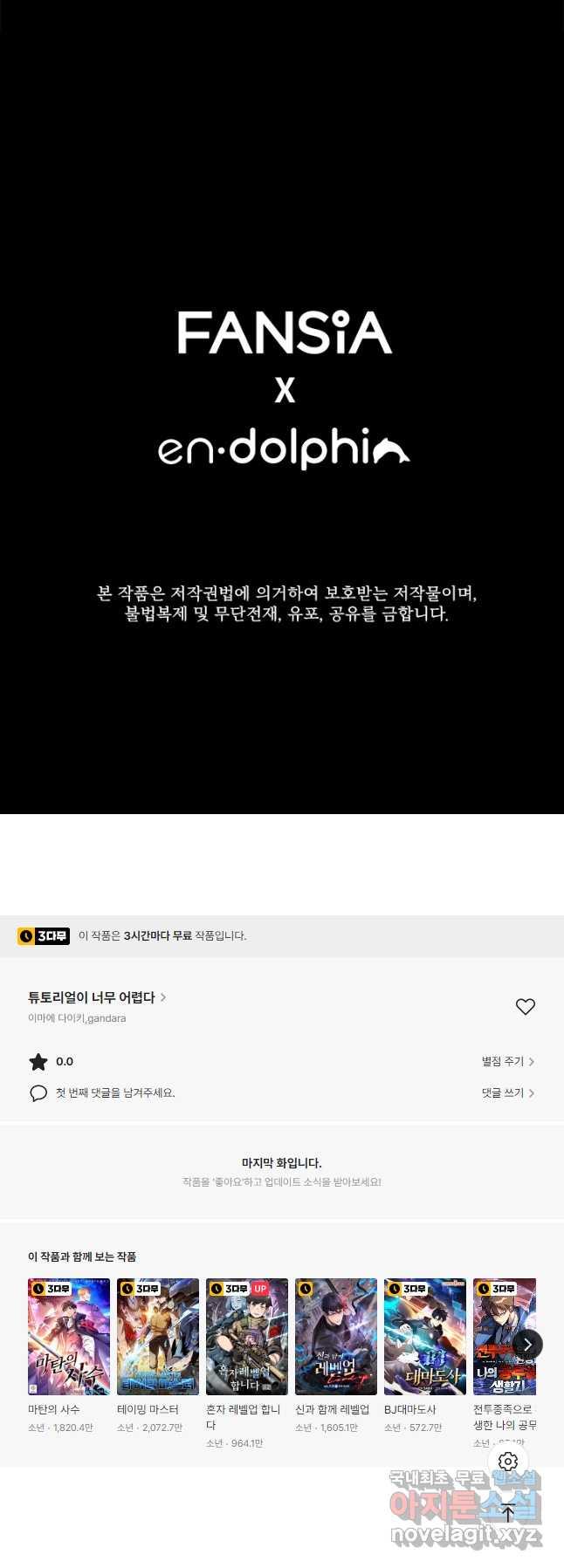The height and width of the screenshot is (1568, 564).
Task: Open the BJ대마도사 webtoon card
Action: click(425, 1337)
